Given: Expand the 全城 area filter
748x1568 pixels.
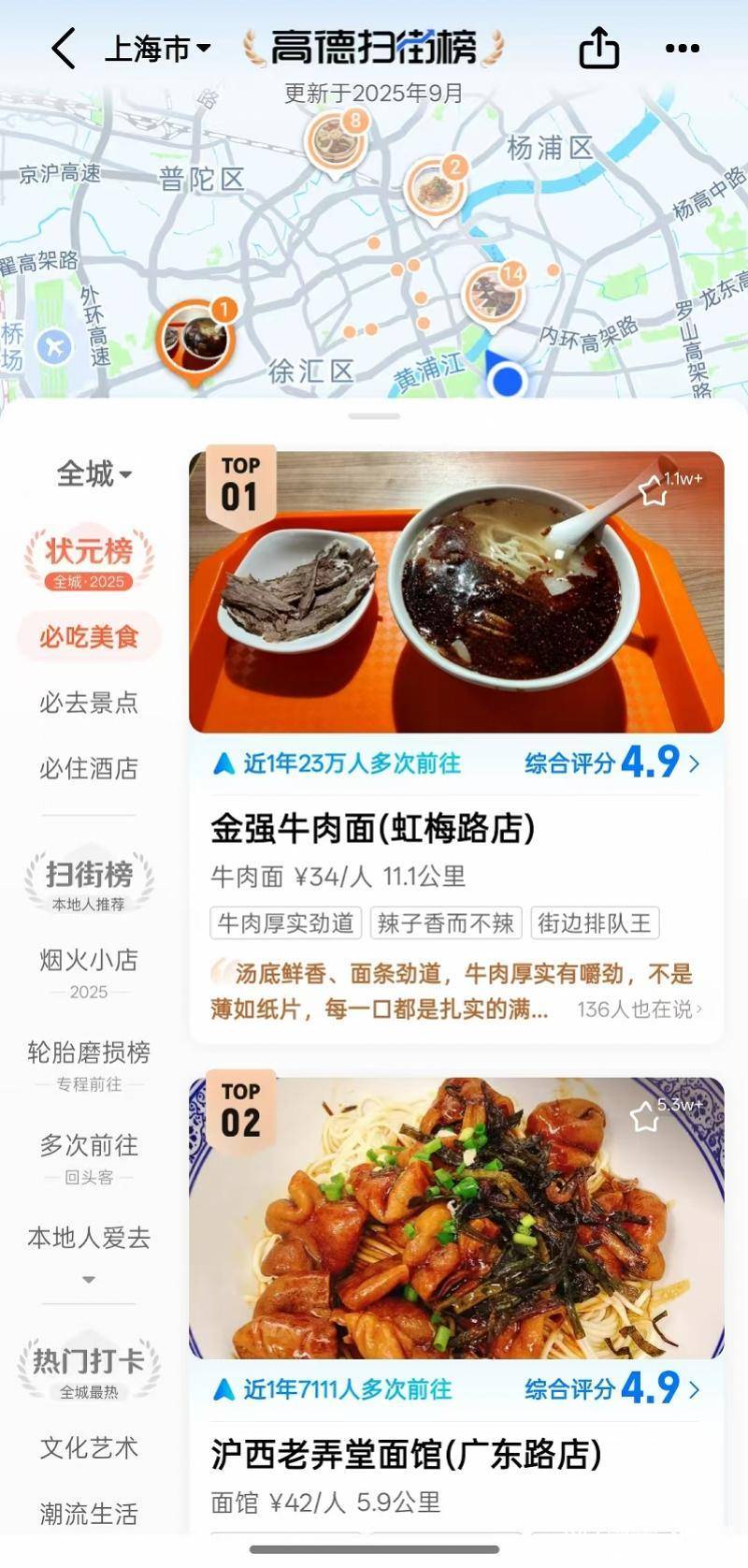Looking at the screenshot, I should (x=93, y=474).
